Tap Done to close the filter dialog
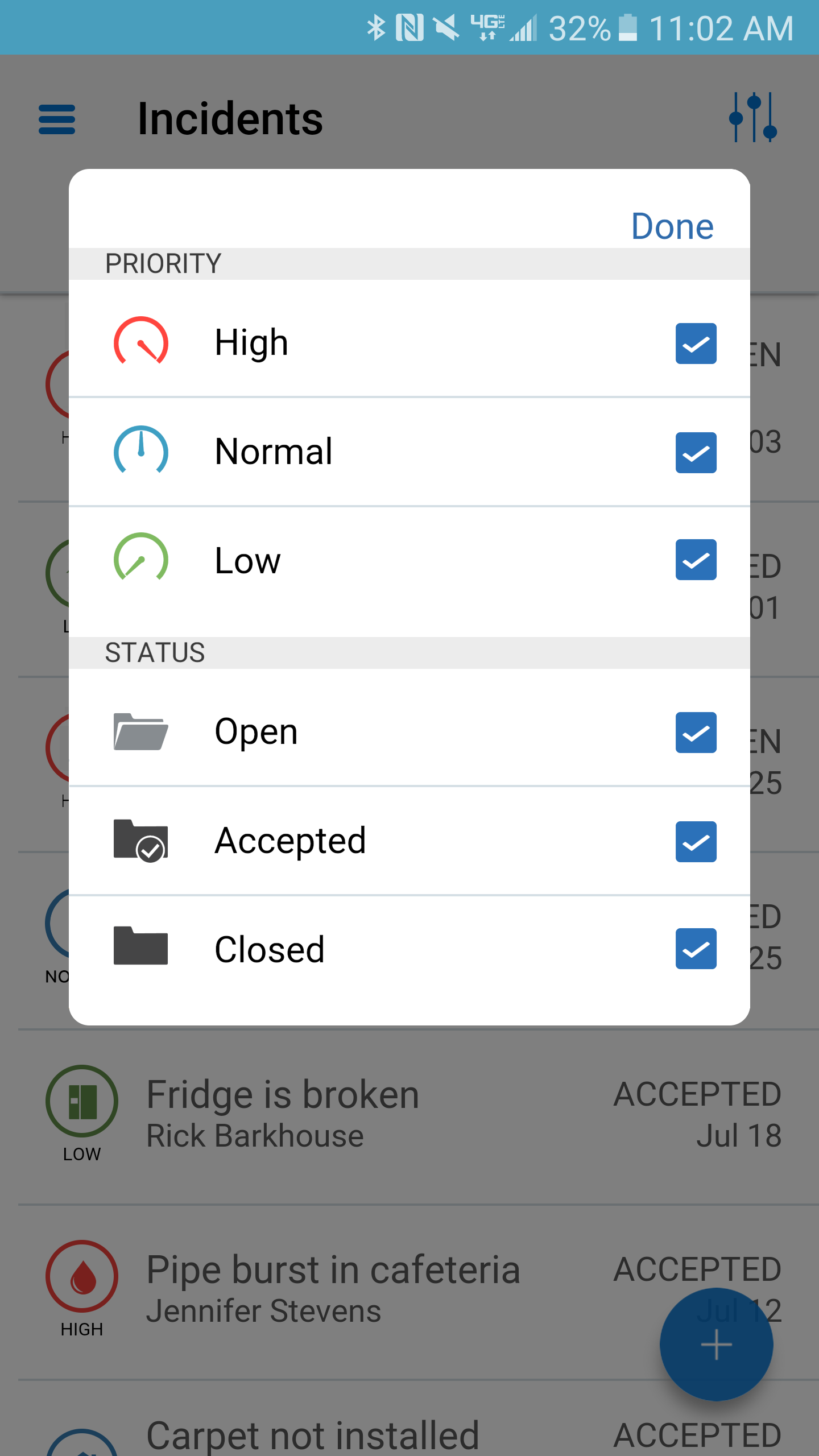Viewport: 819px width, 1456px height. 672,226
